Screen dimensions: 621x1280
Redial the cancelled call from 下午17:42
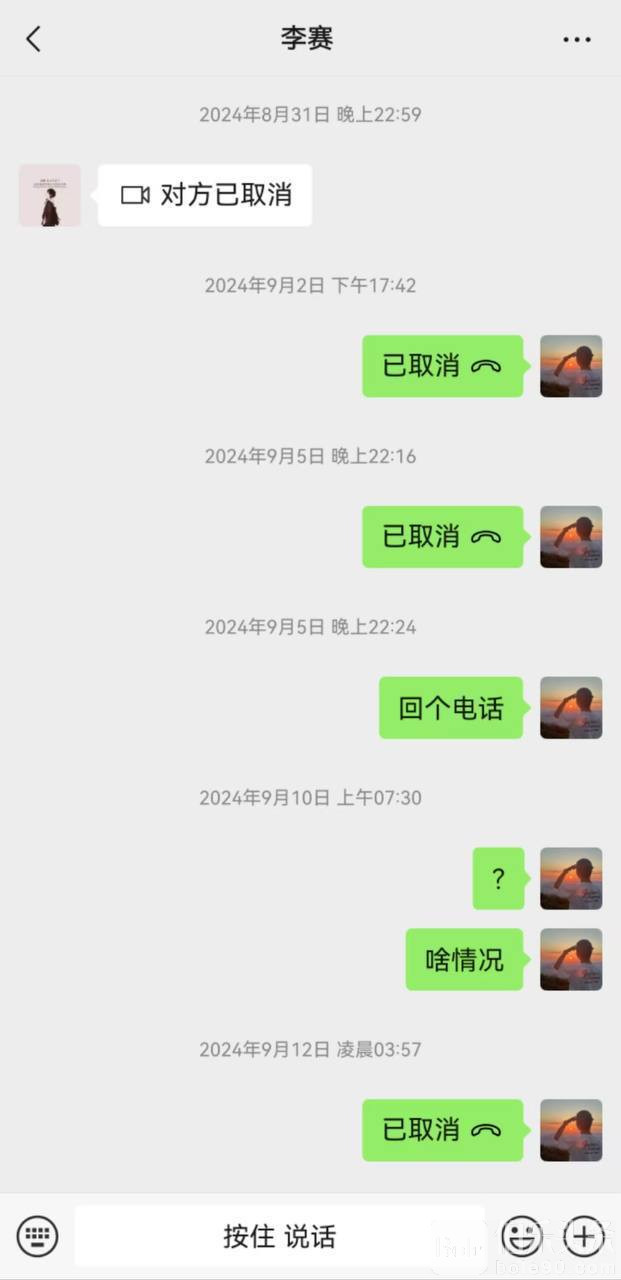442,366
